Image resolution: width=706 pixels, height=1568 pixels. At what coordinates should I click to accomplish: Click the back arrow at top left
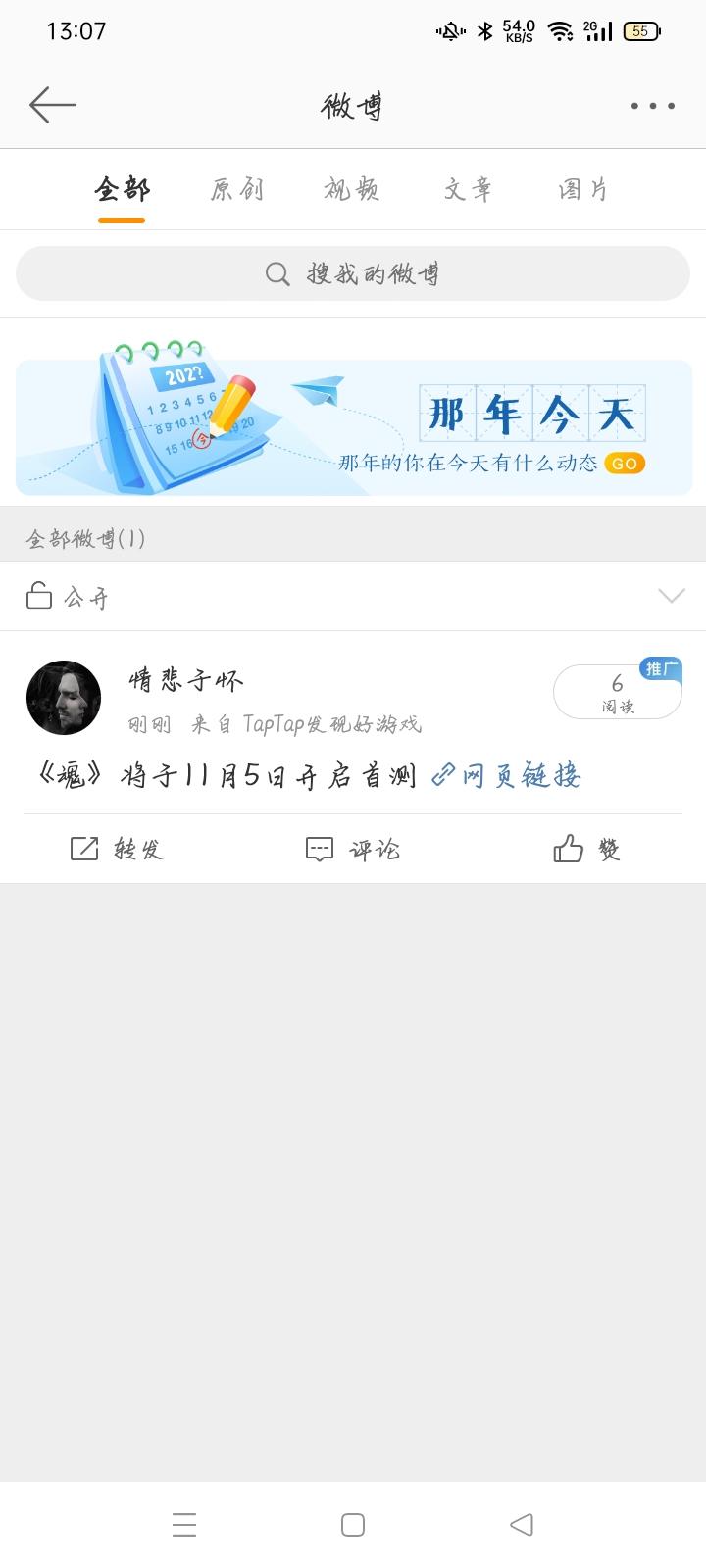[53, 104]
